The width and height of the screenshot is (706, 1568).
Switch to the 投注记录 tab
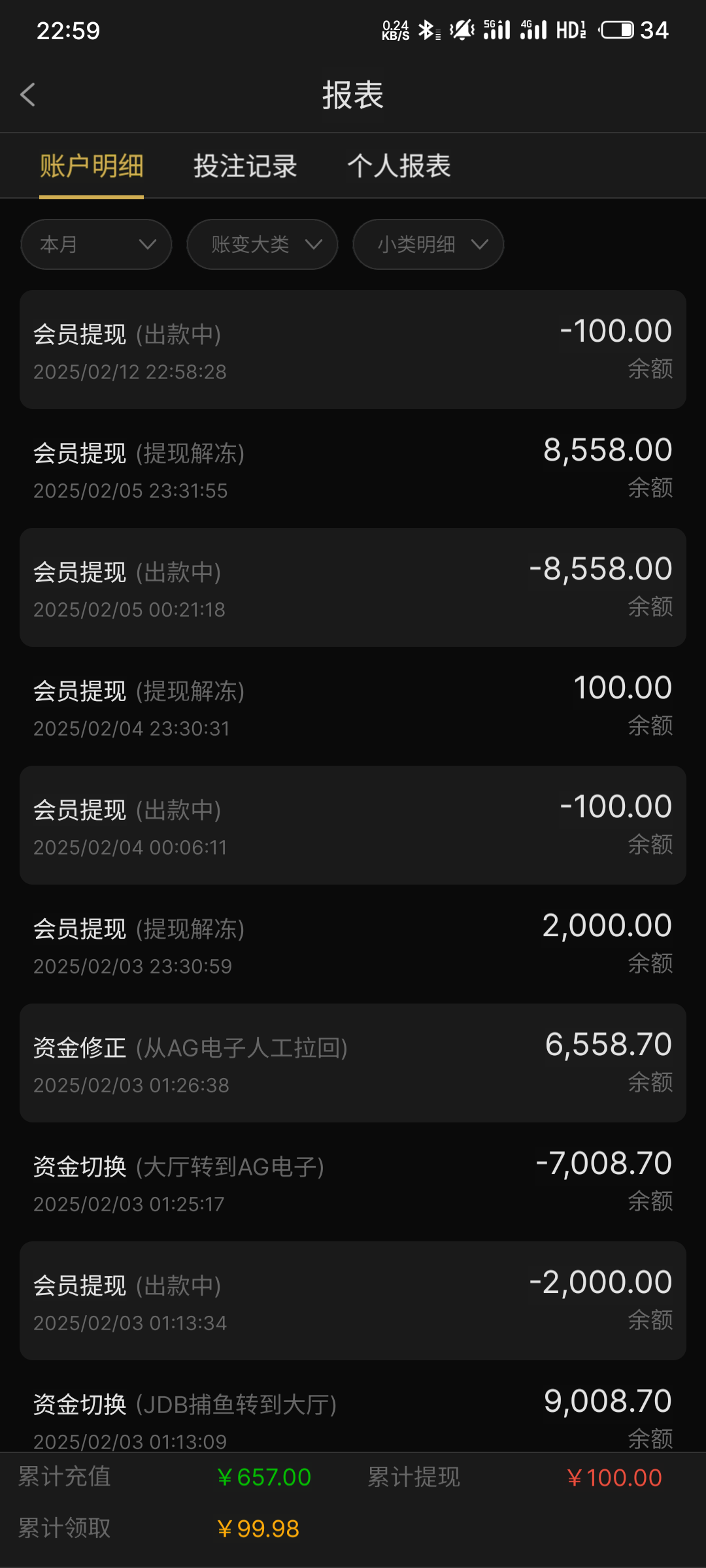coord(245,165)
